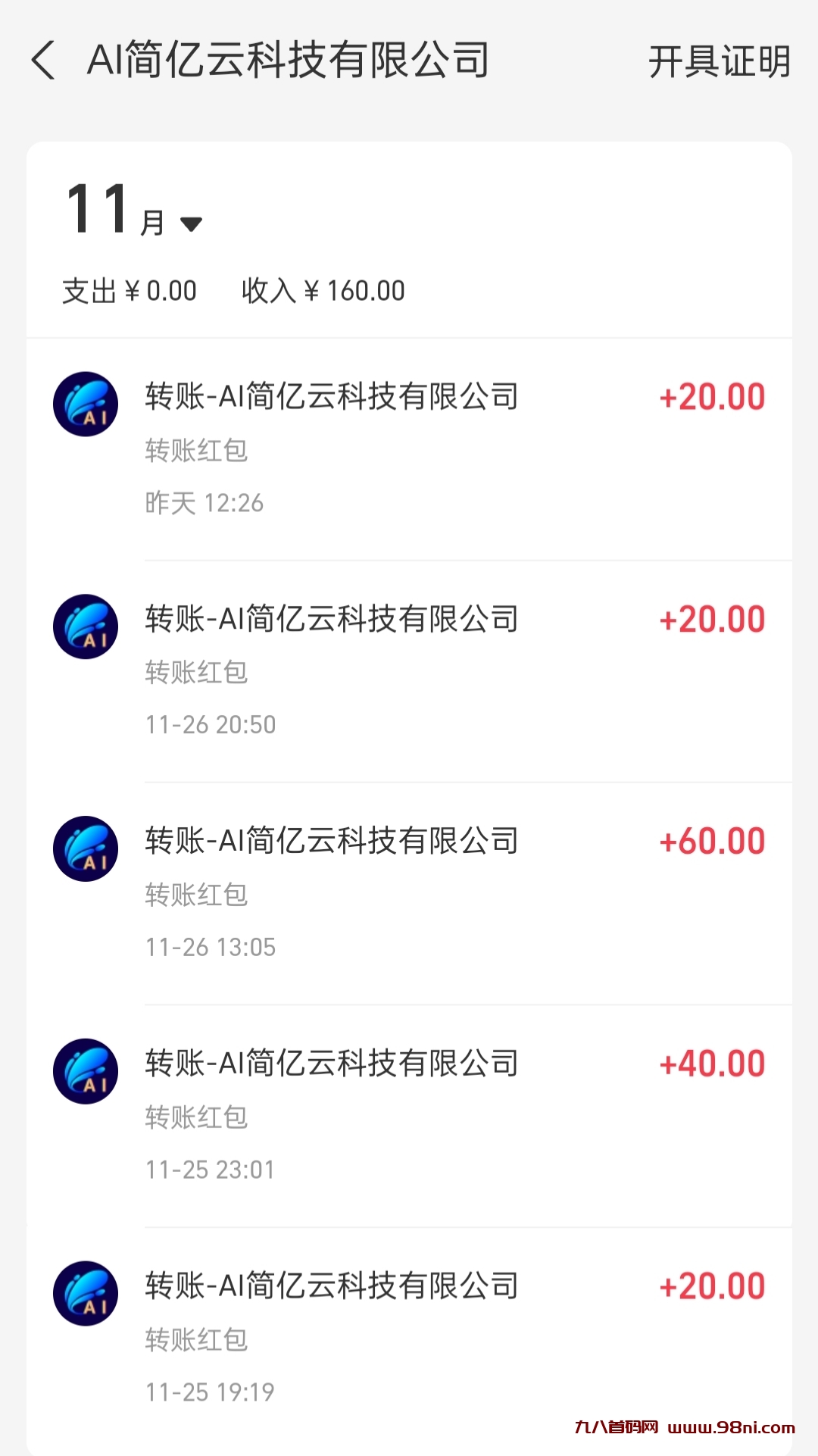
Task: View the +20.00 transfer dated 11-26 20:50
Action: pyautogui.click(x=409, y=671)
